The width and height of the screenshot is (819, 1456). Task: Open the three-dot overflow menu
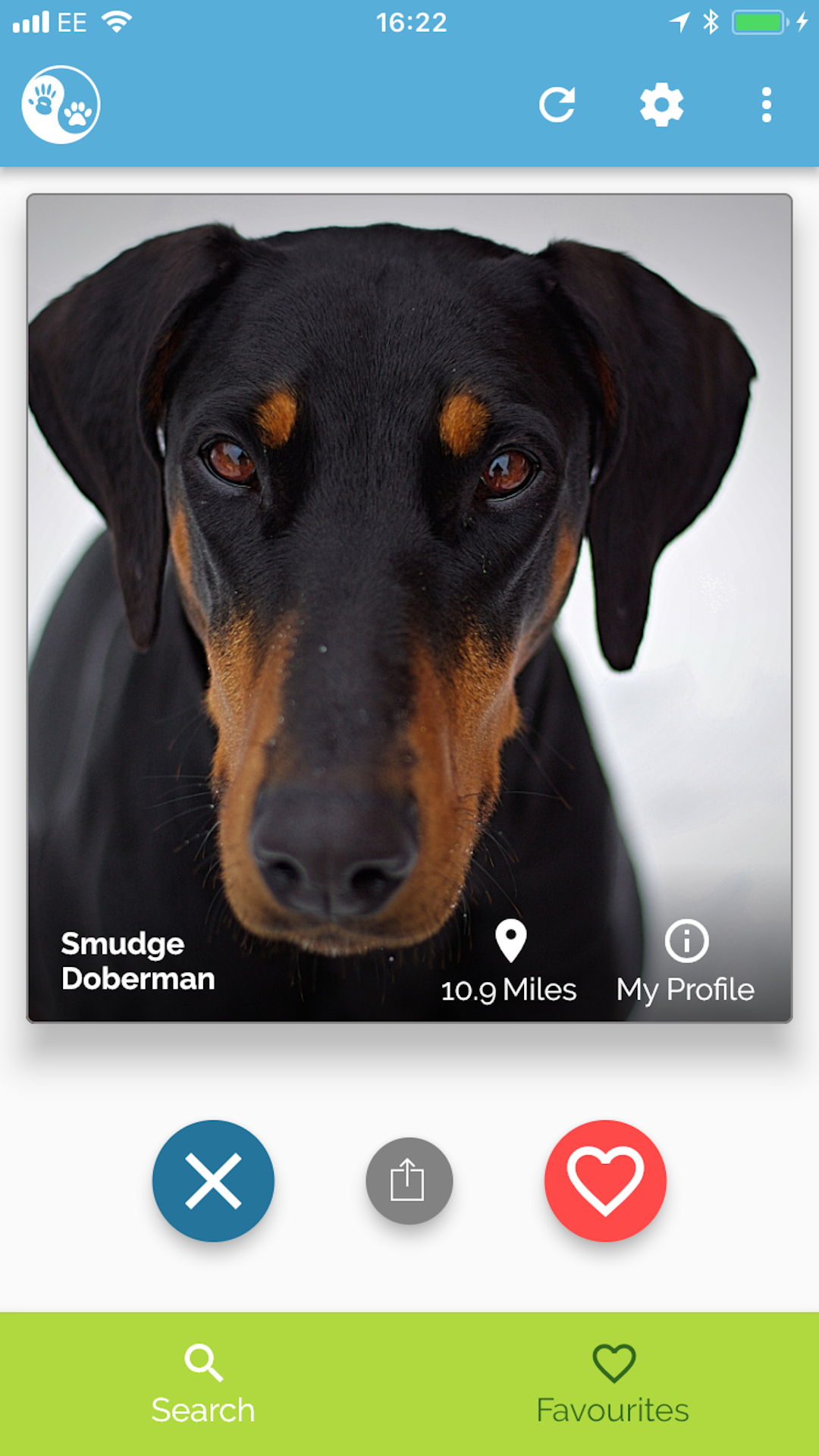pos(766,105)
